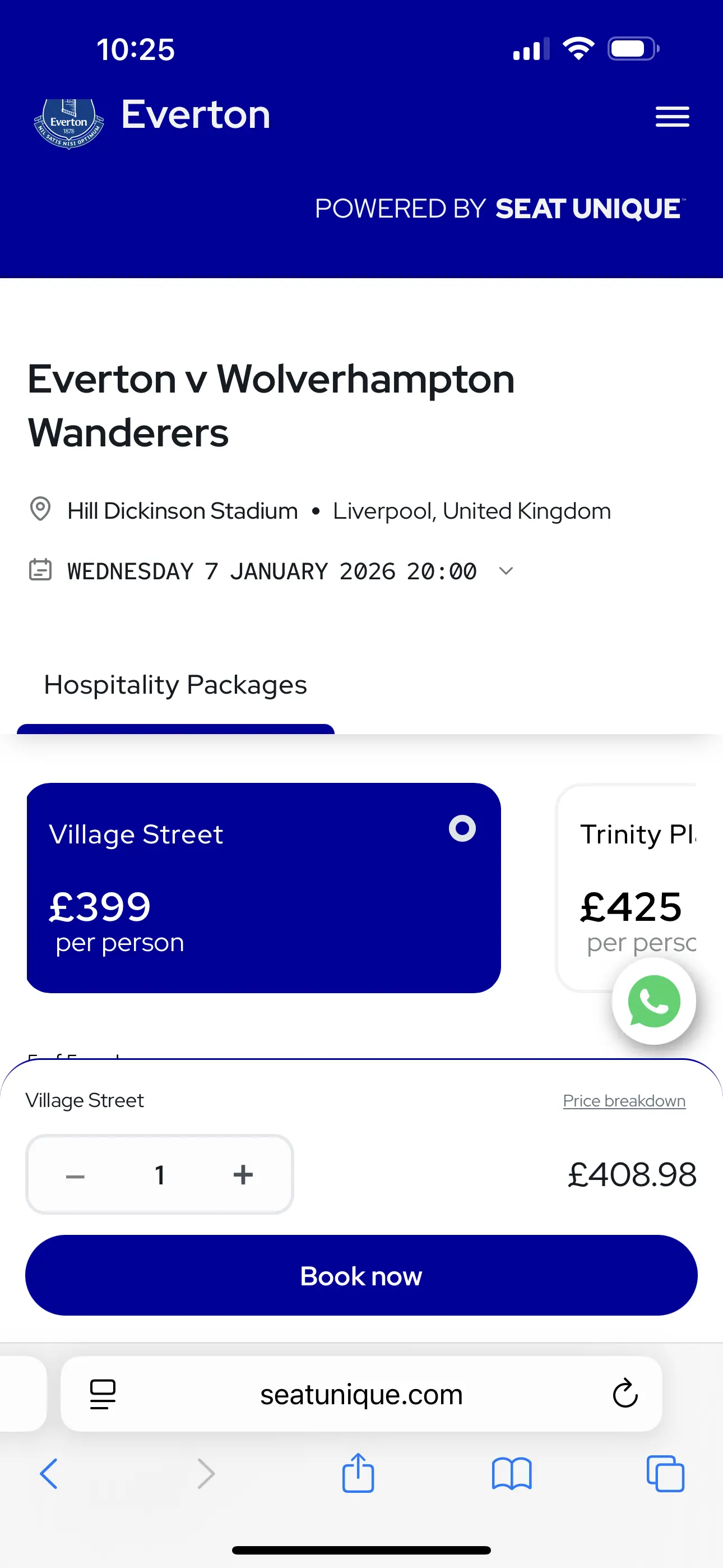
Task: Expand the match date dropdown
Action: click(506, 571)
